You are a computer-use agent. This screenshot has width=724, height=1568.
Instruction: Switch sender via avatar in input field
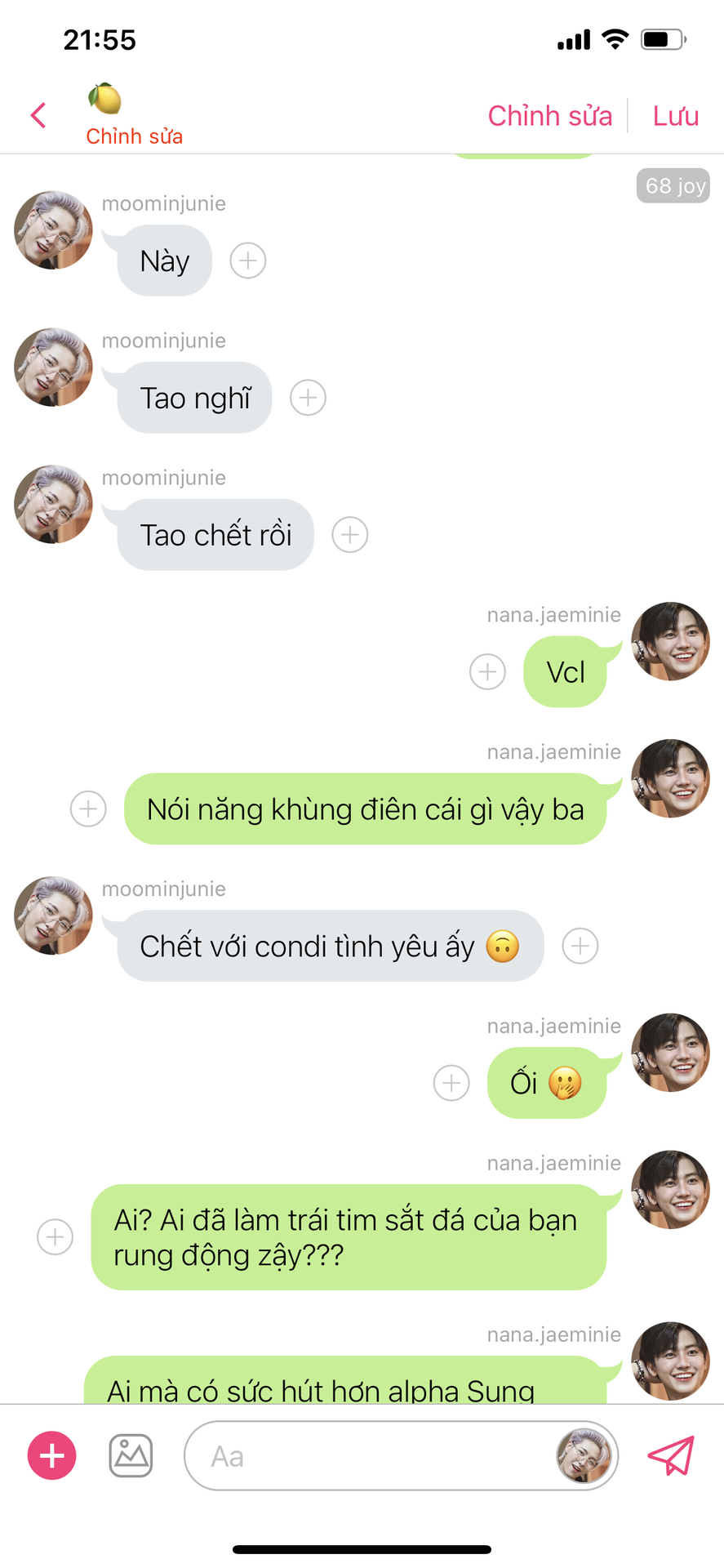[583, 1455]
